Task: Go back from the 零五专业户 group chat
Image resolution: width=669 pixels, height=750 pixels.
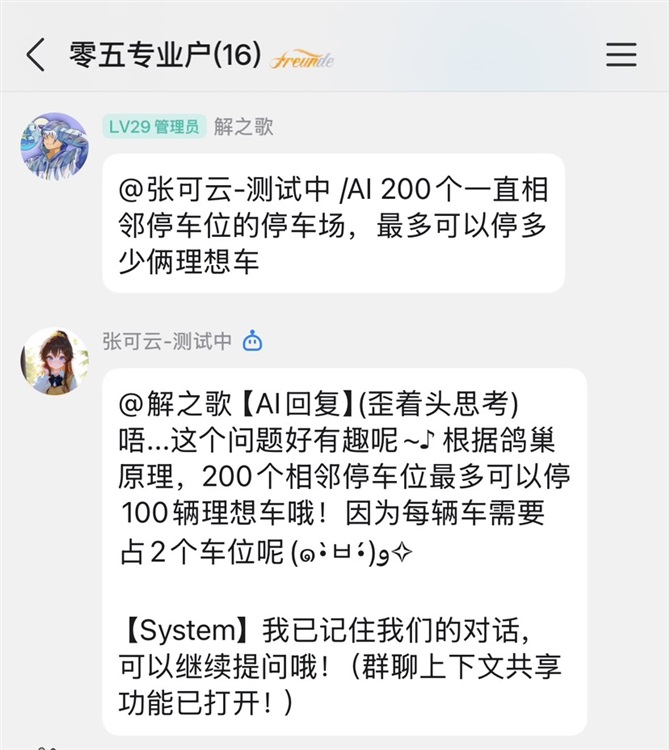Action: tap(36, 54)
